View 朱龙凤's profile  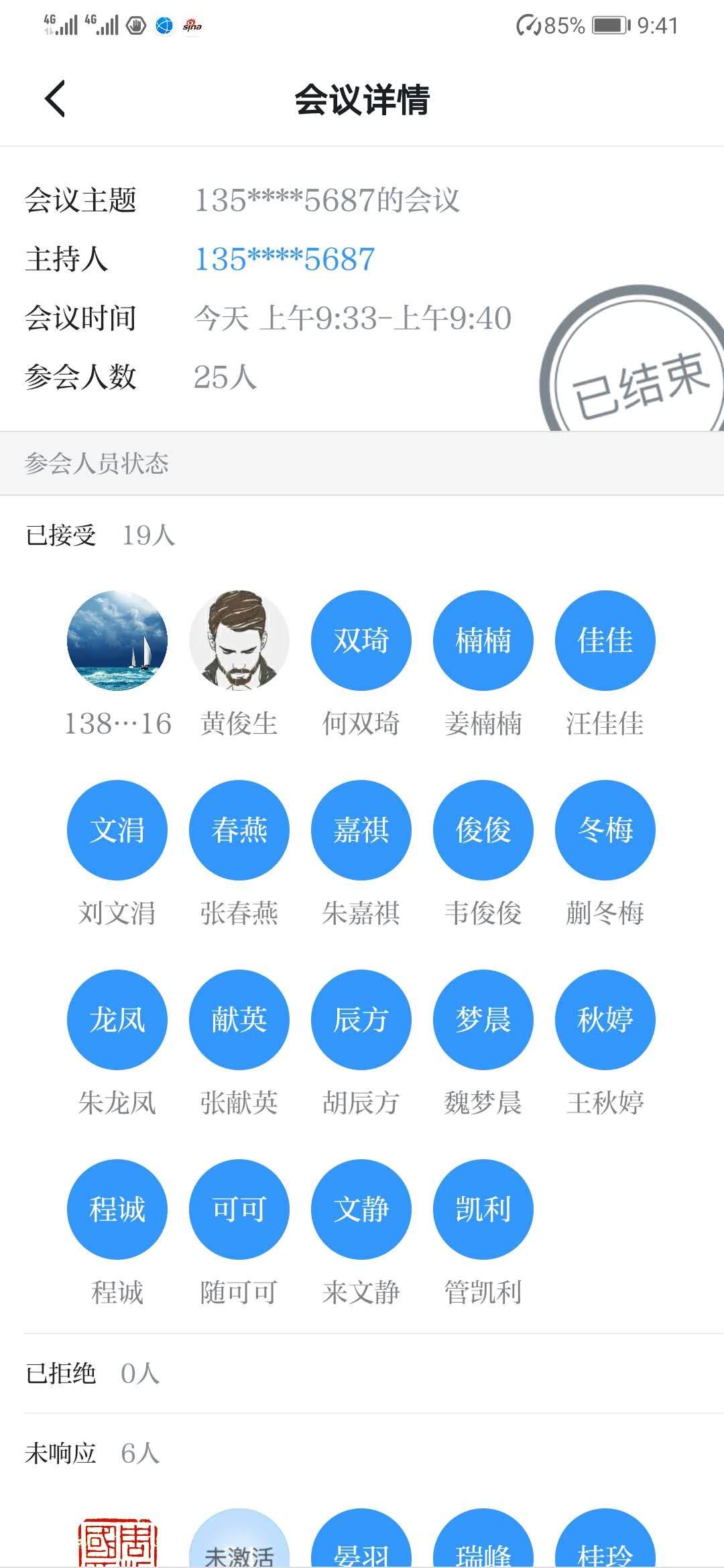[117, 1020]
